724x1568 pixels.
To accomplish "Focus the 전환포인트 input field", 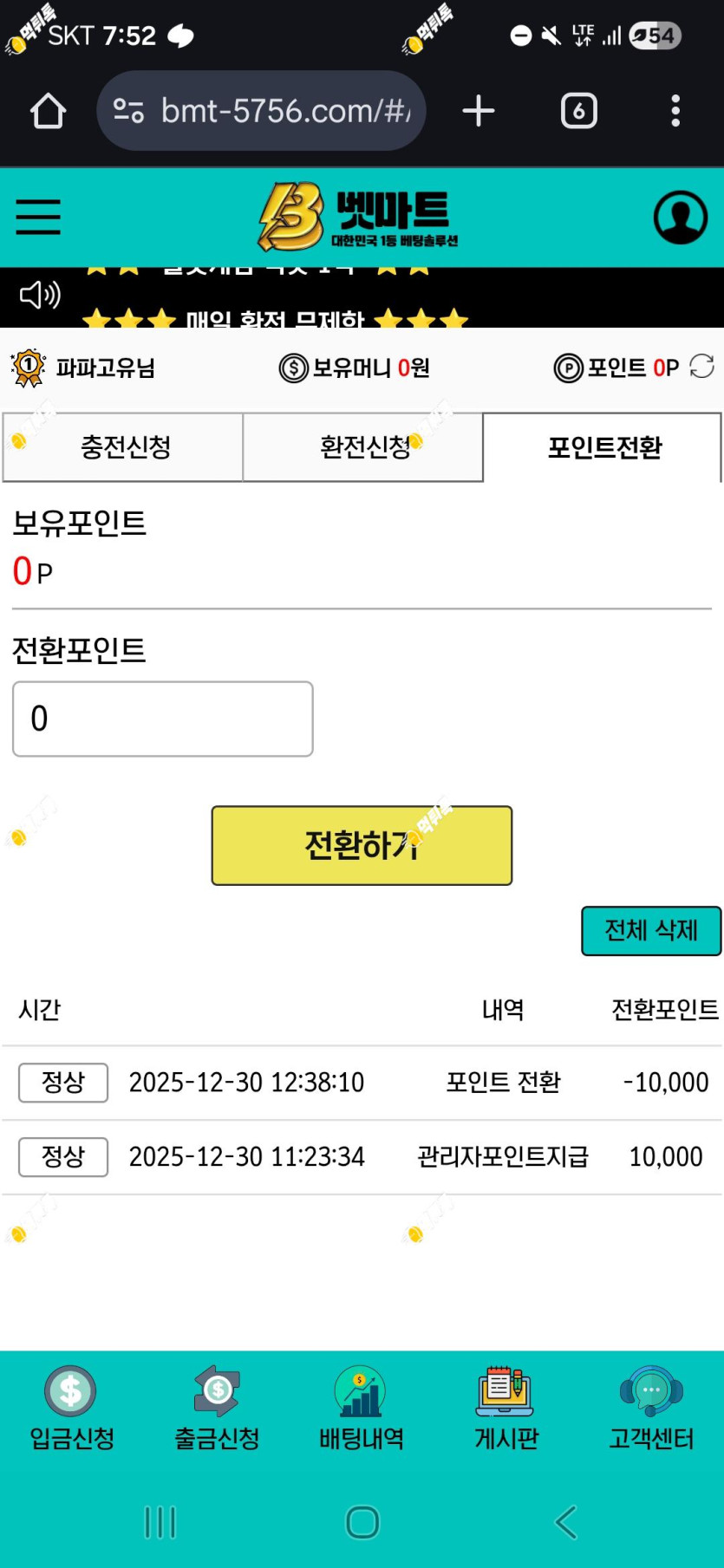I will (x=163, y=719).
